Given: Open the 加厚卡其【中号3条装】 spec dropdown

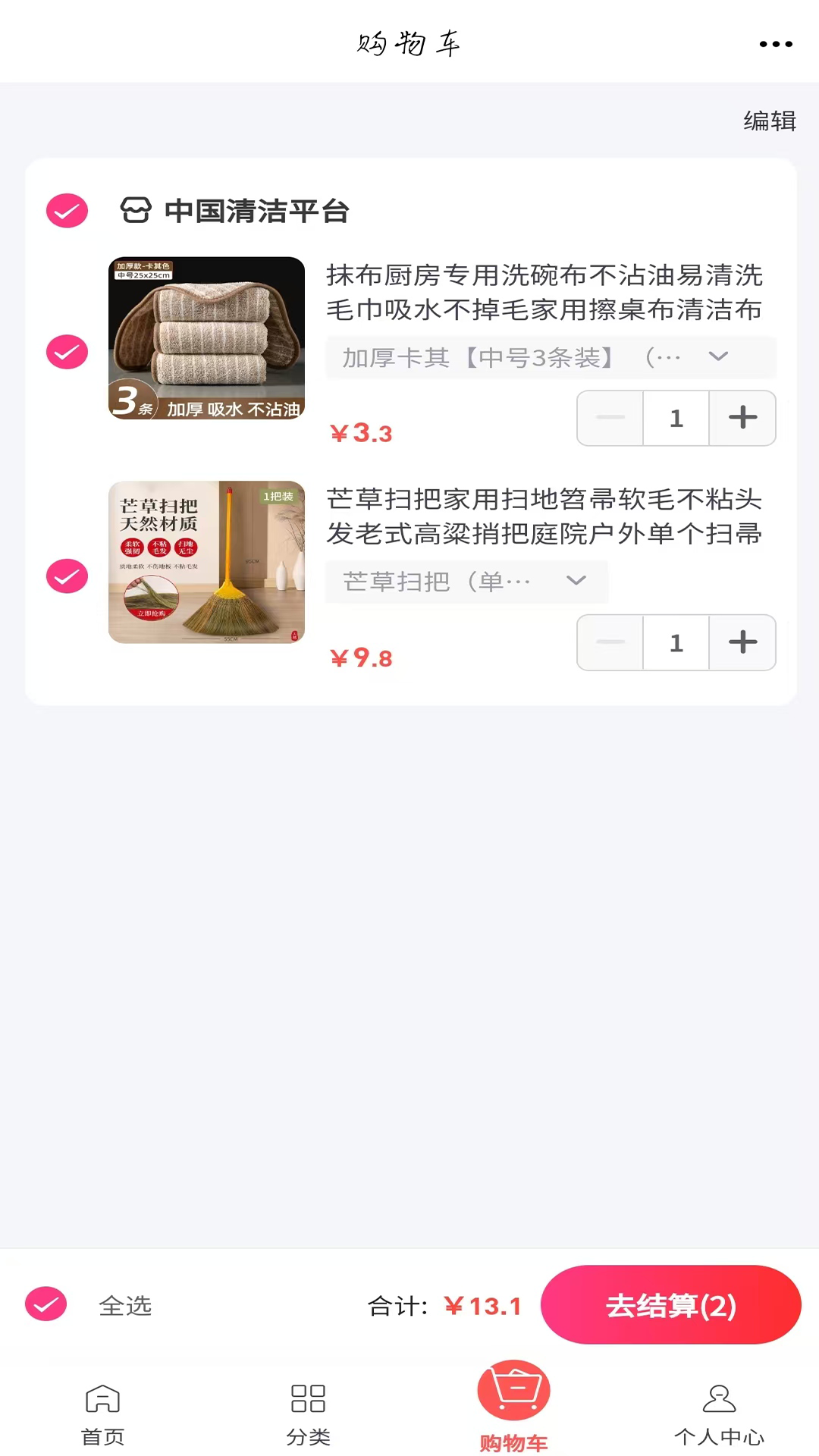Looking at the screenshot, I should point(550,356).
